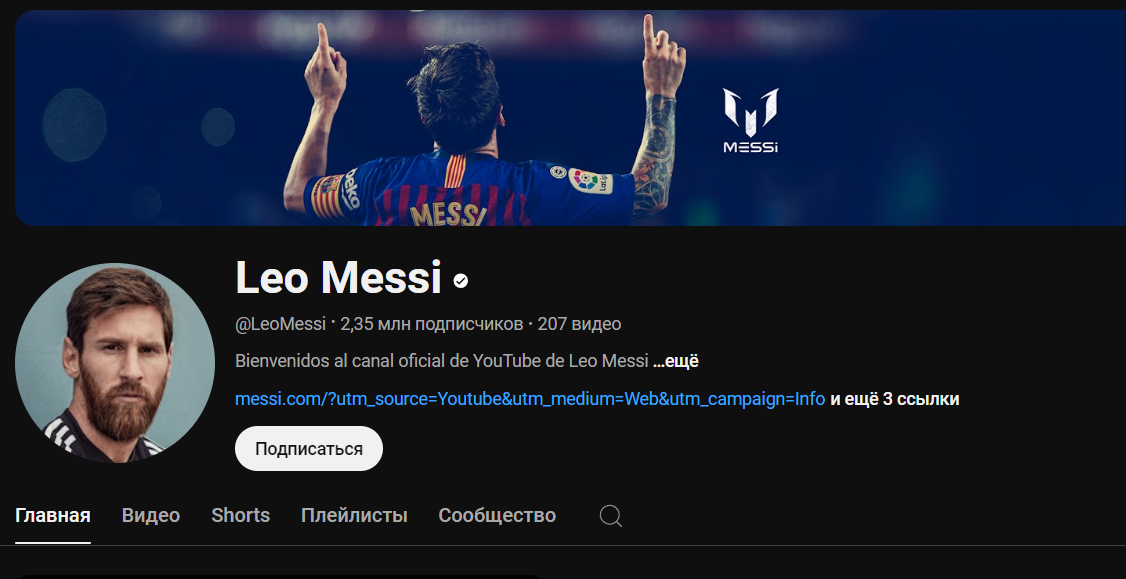Screen dimensions: 1126x579
Task: Search within the channel with the magnifier
Action: click(611, 516)
